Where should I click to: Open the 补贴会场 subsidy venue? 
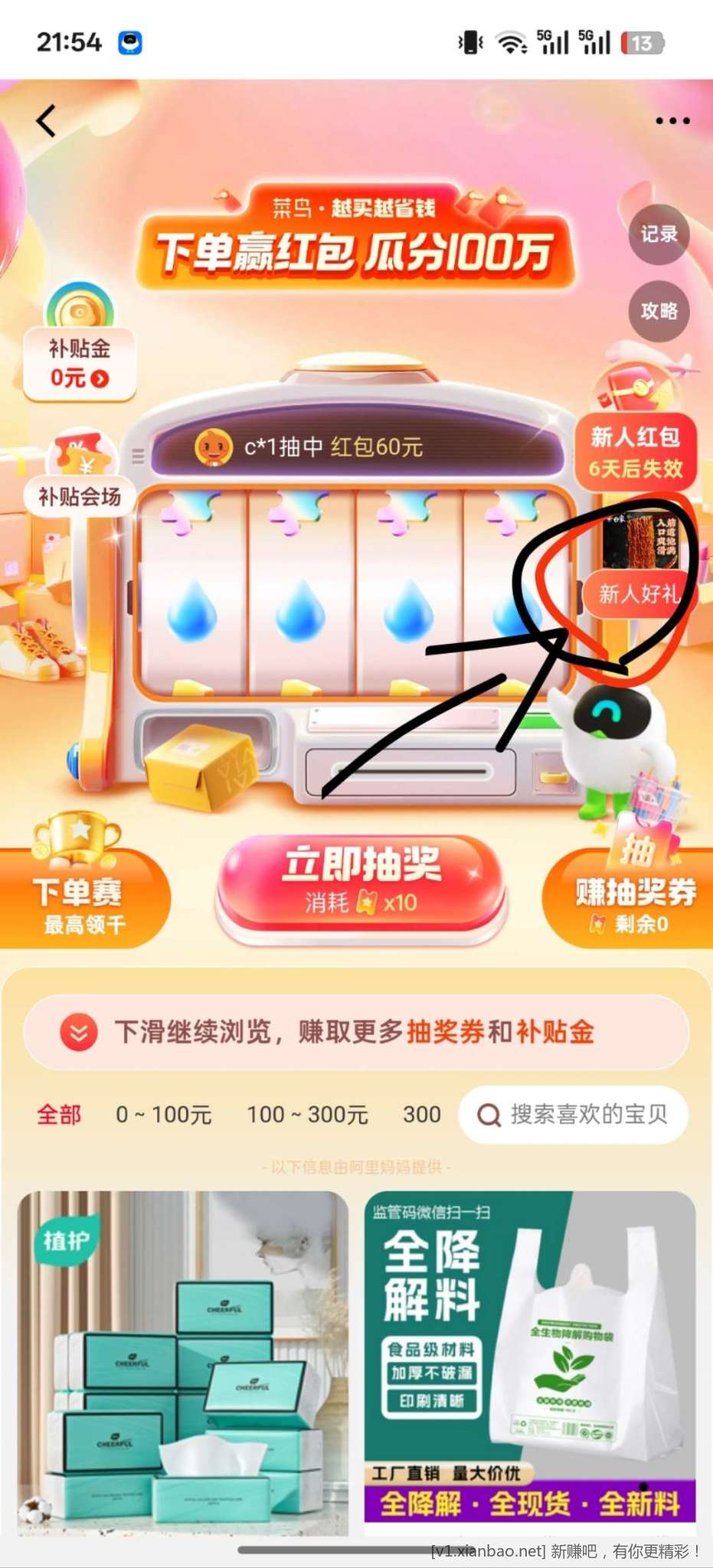(80, 496)
